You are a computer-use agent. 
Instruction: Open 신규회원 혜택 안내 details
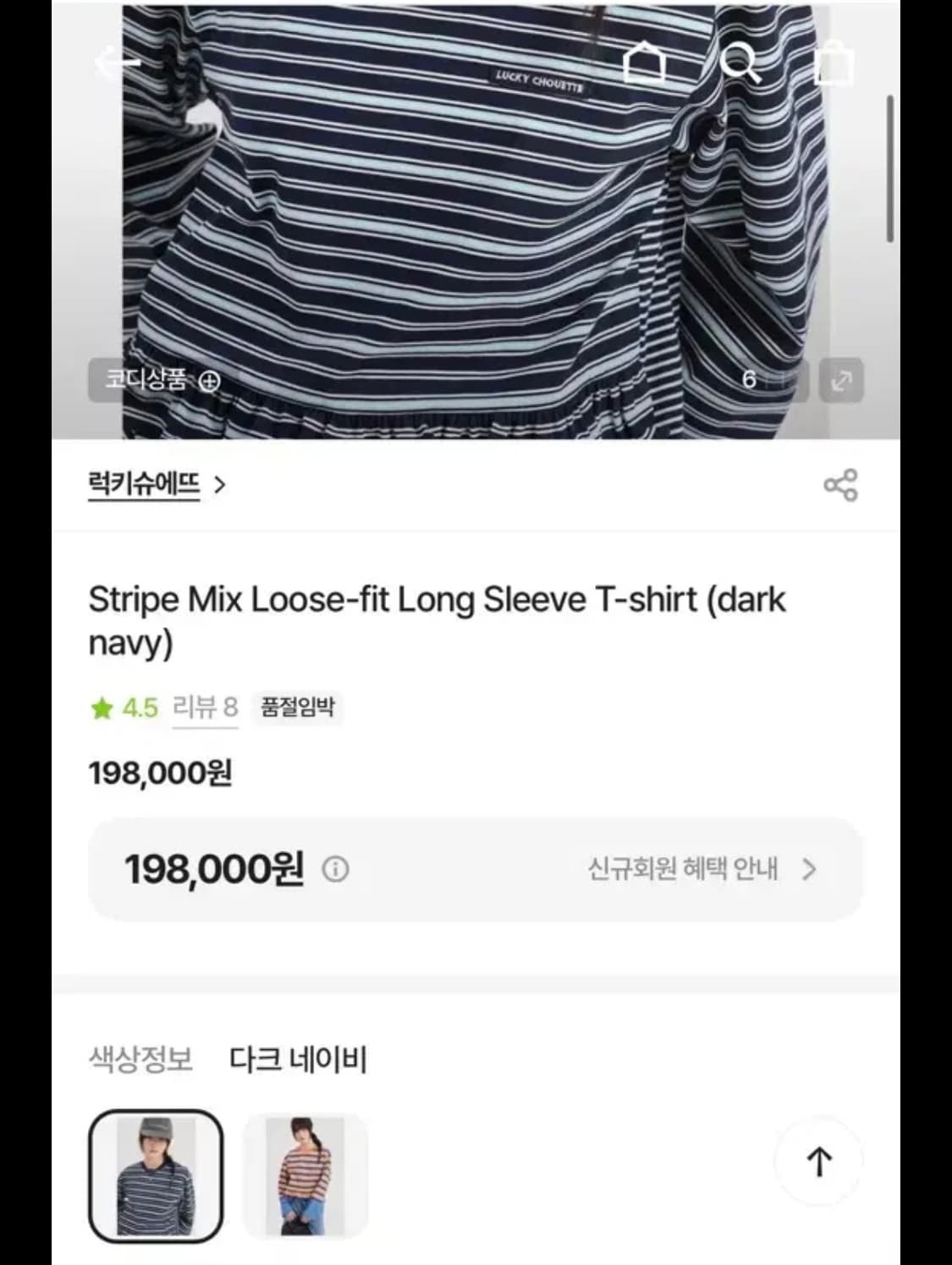click(684, 868)
